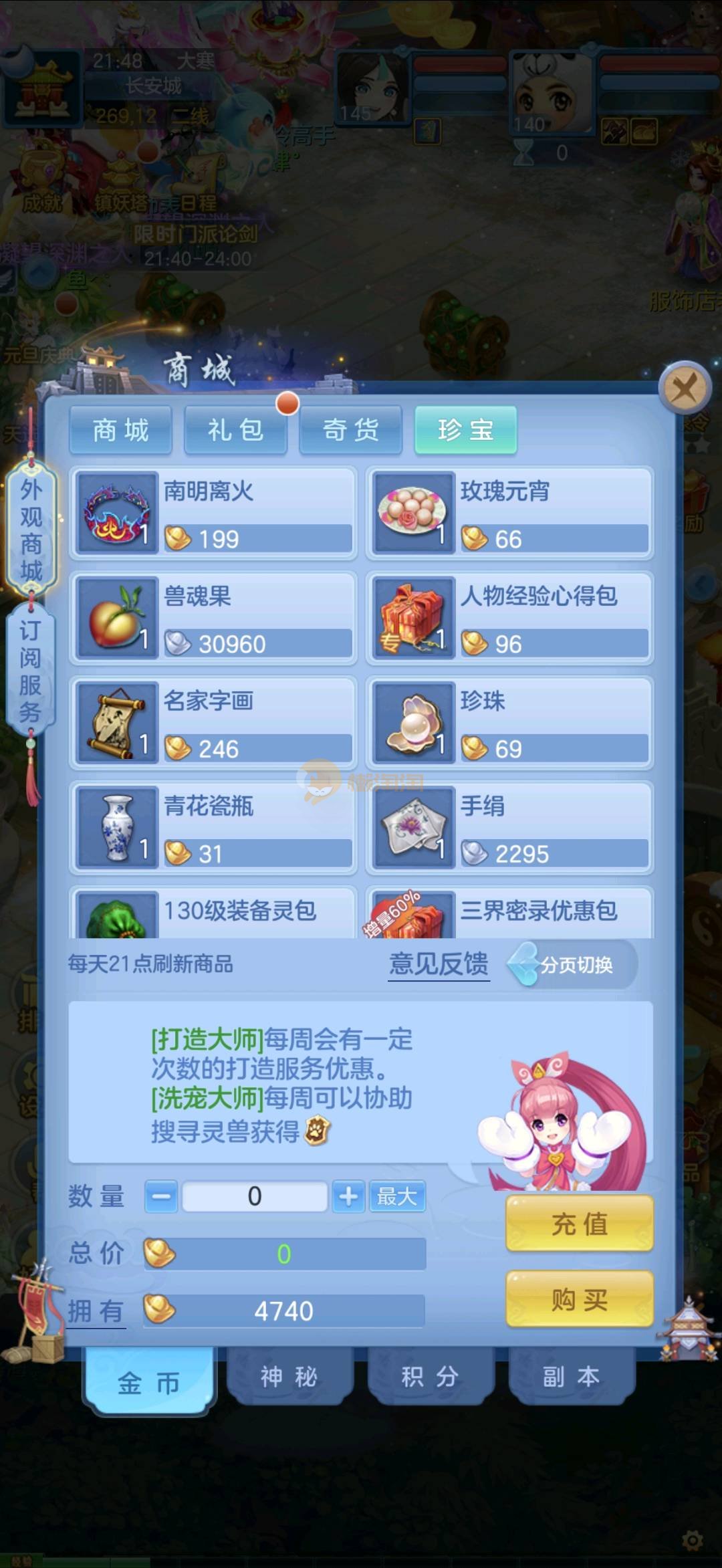Tap the 分页切换 page switch button
The height and width of the screenshot is (1568, 722).
pos(572,964)
